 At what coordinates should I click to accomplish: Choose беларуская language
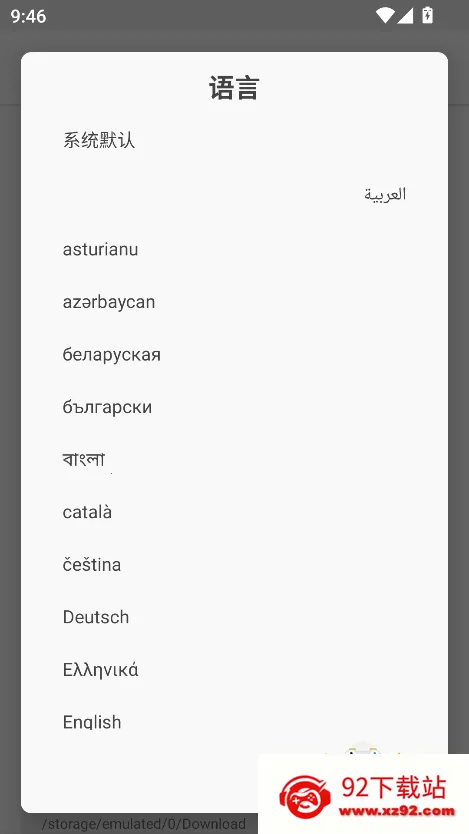(234, 354)
